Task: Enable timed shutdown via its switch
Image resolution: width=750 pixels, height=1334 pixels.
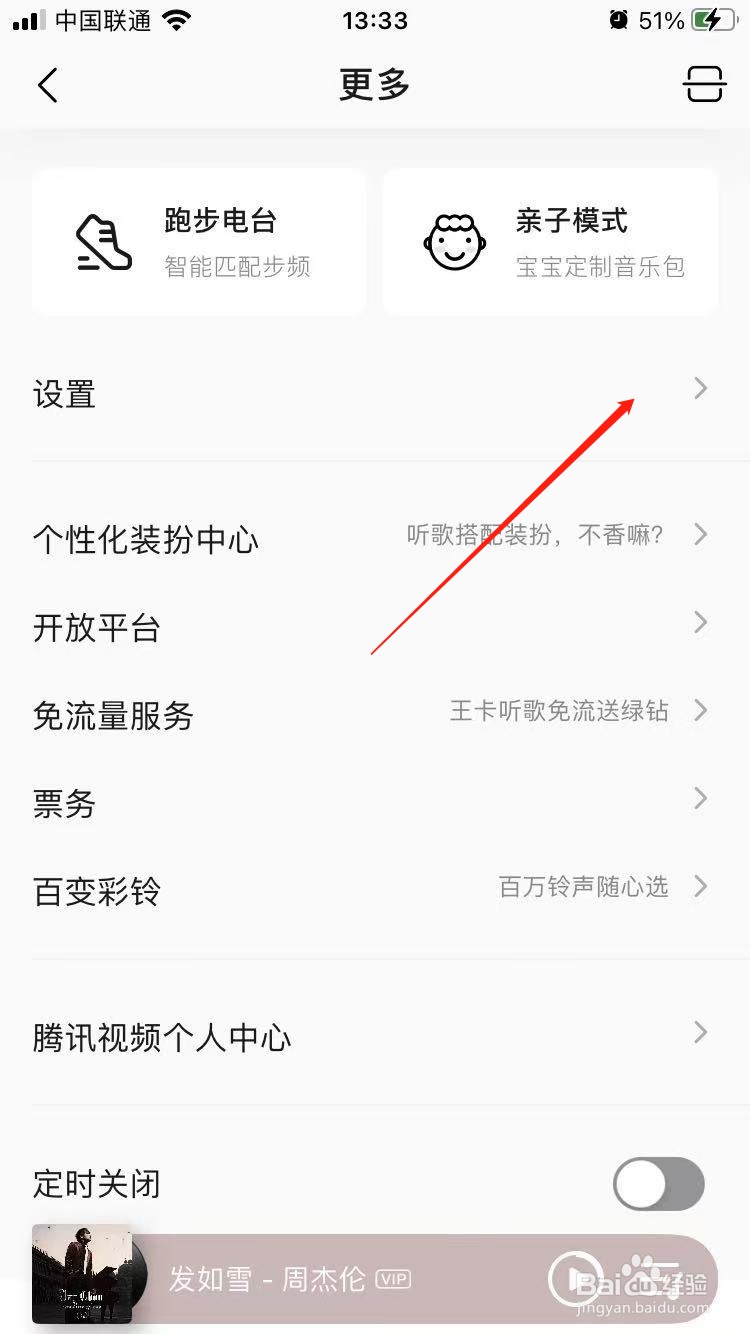Action: point(658,1183)
